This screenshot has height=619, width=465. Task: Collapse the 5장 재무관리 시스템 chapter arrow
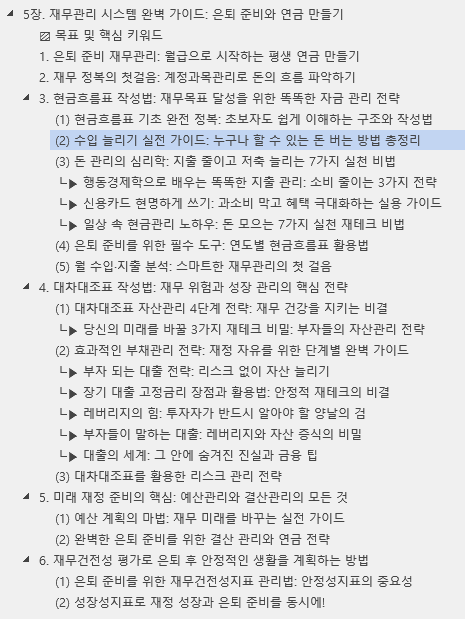(x=10, y=14)
